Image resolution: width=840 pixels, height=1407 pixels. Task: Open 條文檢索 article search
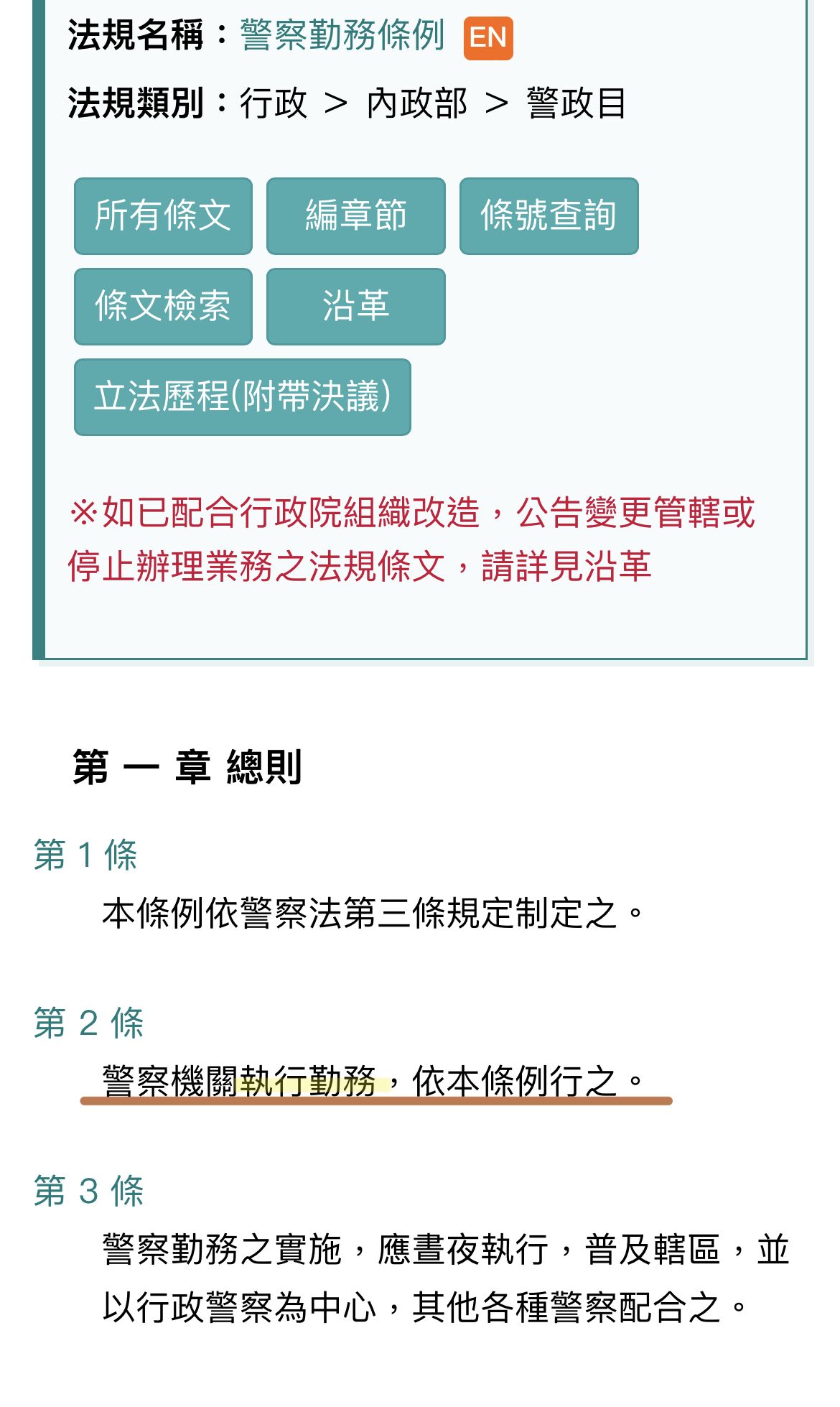[x=163, y=306]
